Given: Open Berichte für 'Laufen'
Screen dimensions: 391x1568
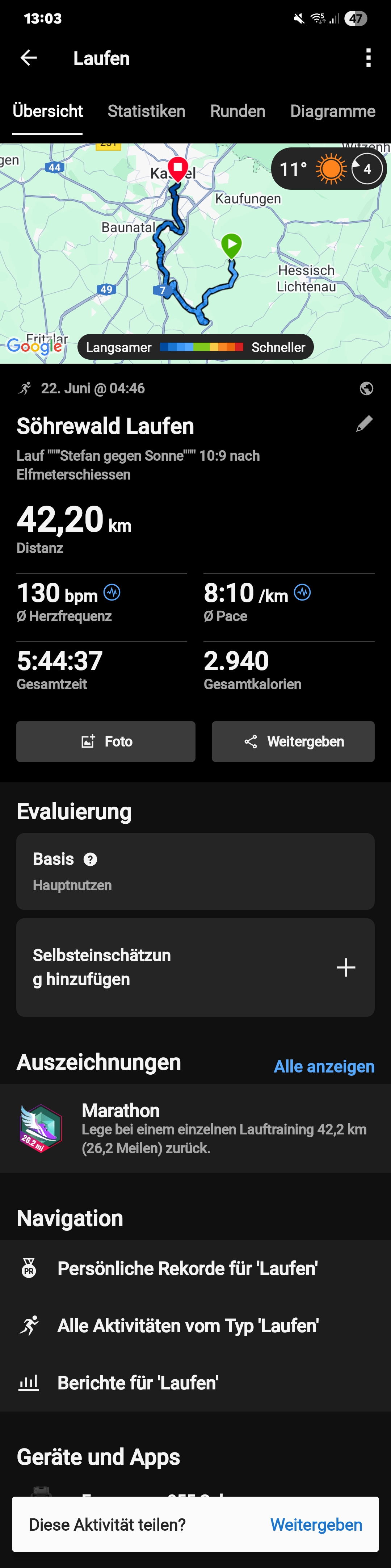Looking at the screenshot, I should (138, 1382).
